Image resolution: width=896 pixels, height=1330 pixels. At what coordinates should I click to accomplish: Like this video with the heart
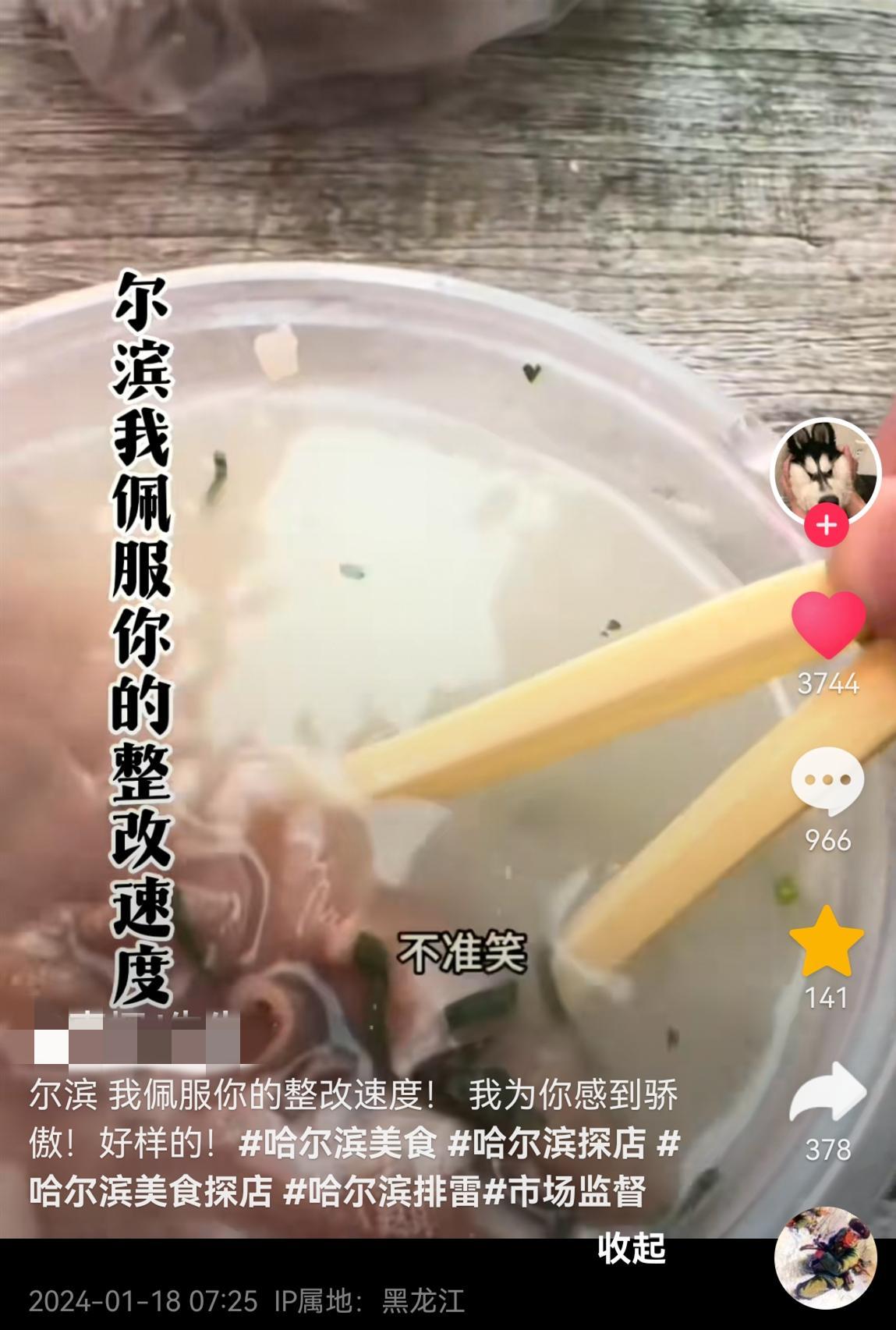[x=827, y=623]
